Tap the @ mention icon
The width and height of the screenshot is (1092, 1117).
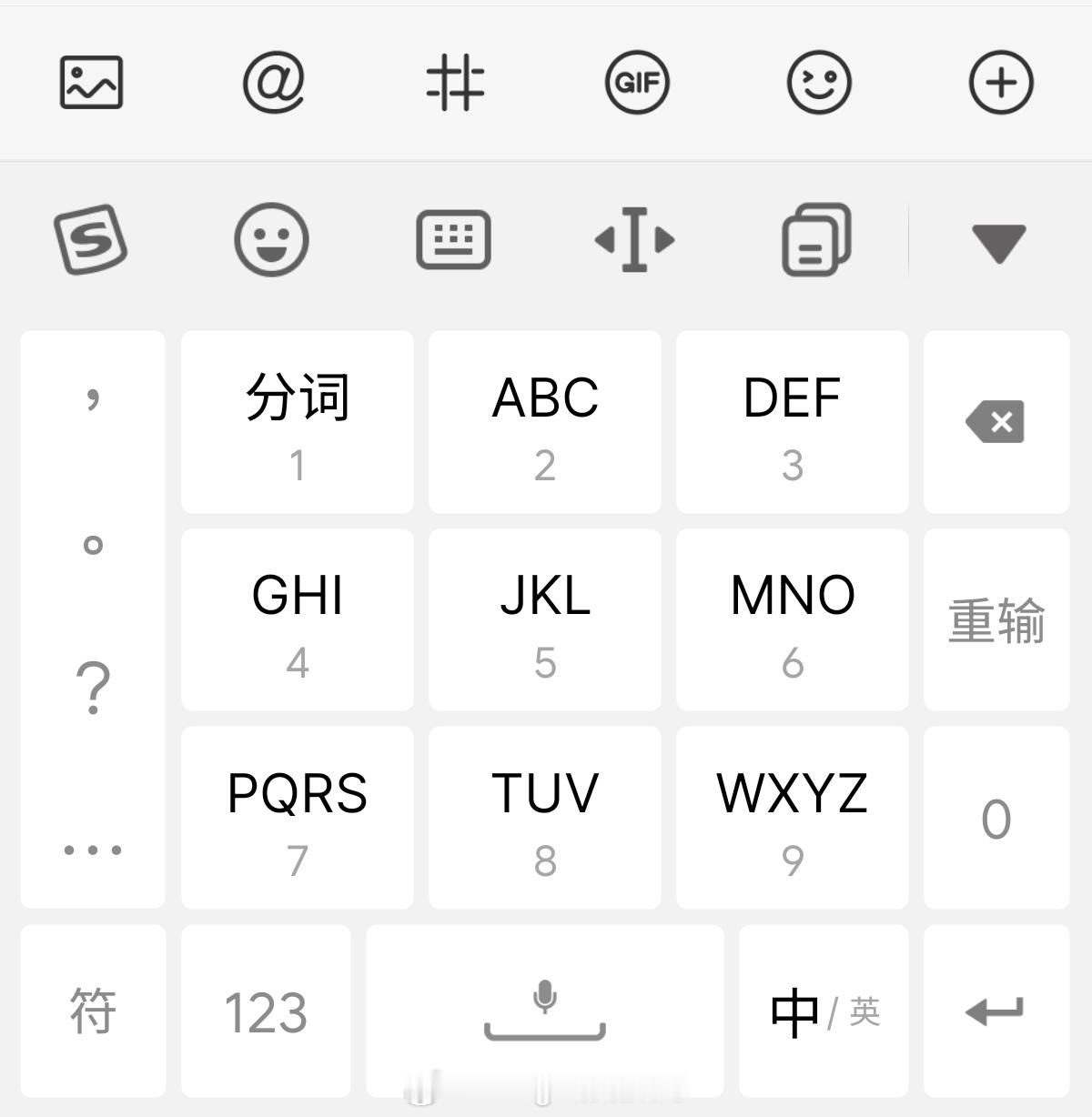pos(272,82)
